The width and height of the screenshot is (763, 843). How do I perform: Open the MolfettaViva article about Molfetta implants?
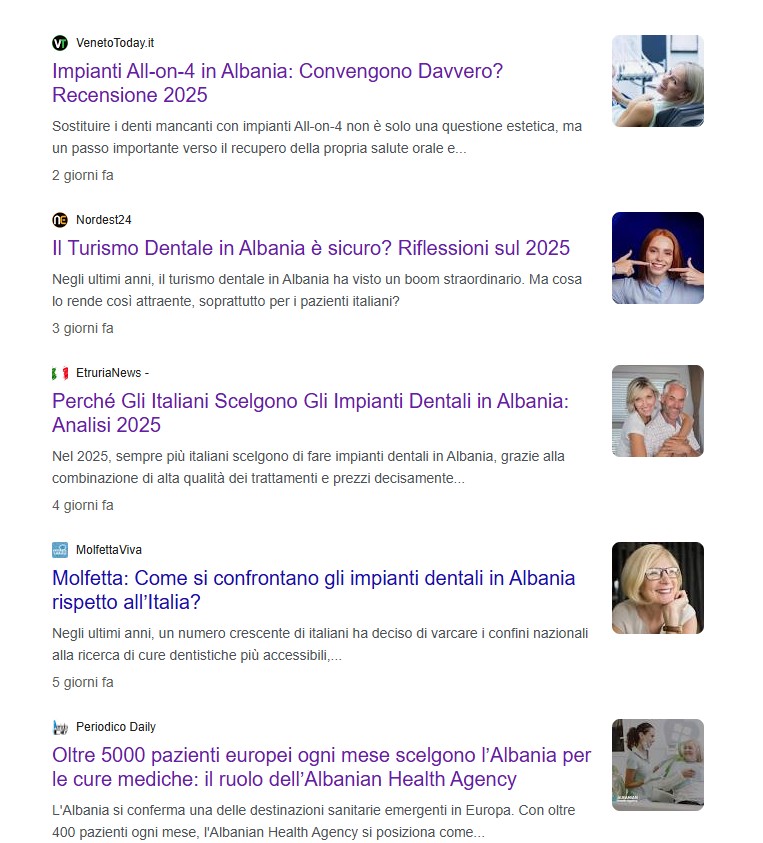click(313, 578)
